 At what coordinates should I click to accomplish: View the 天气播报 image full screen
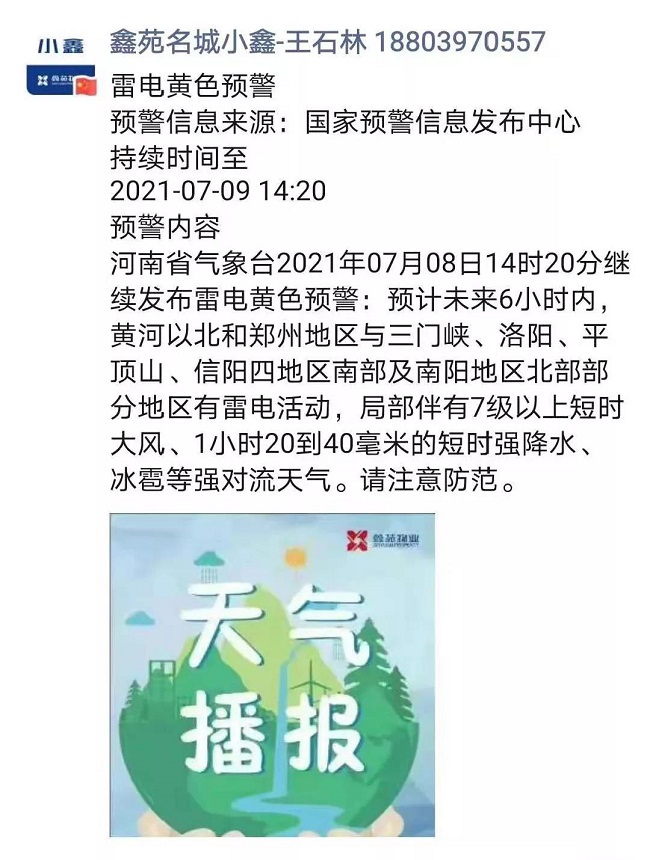click(272, 675)
